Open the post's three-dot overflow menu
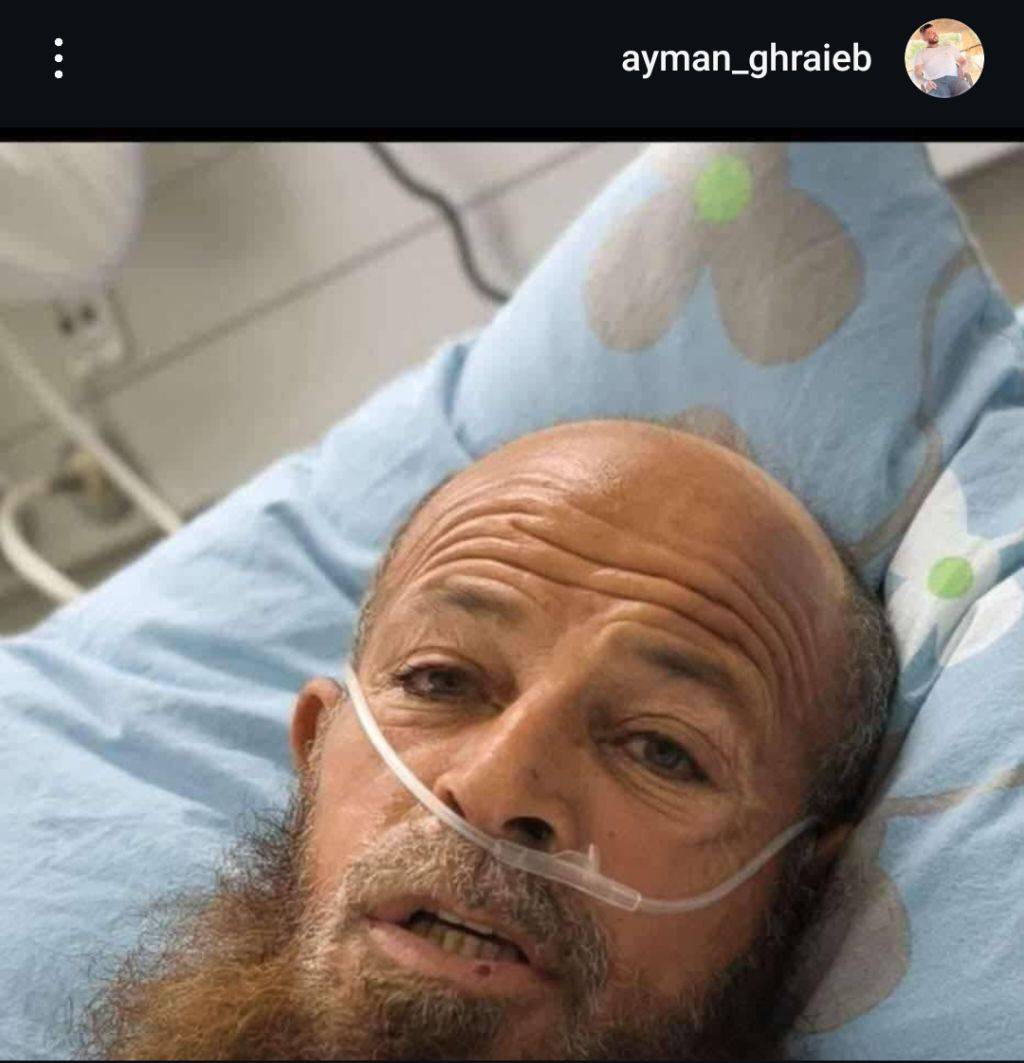 click(58, 59)
